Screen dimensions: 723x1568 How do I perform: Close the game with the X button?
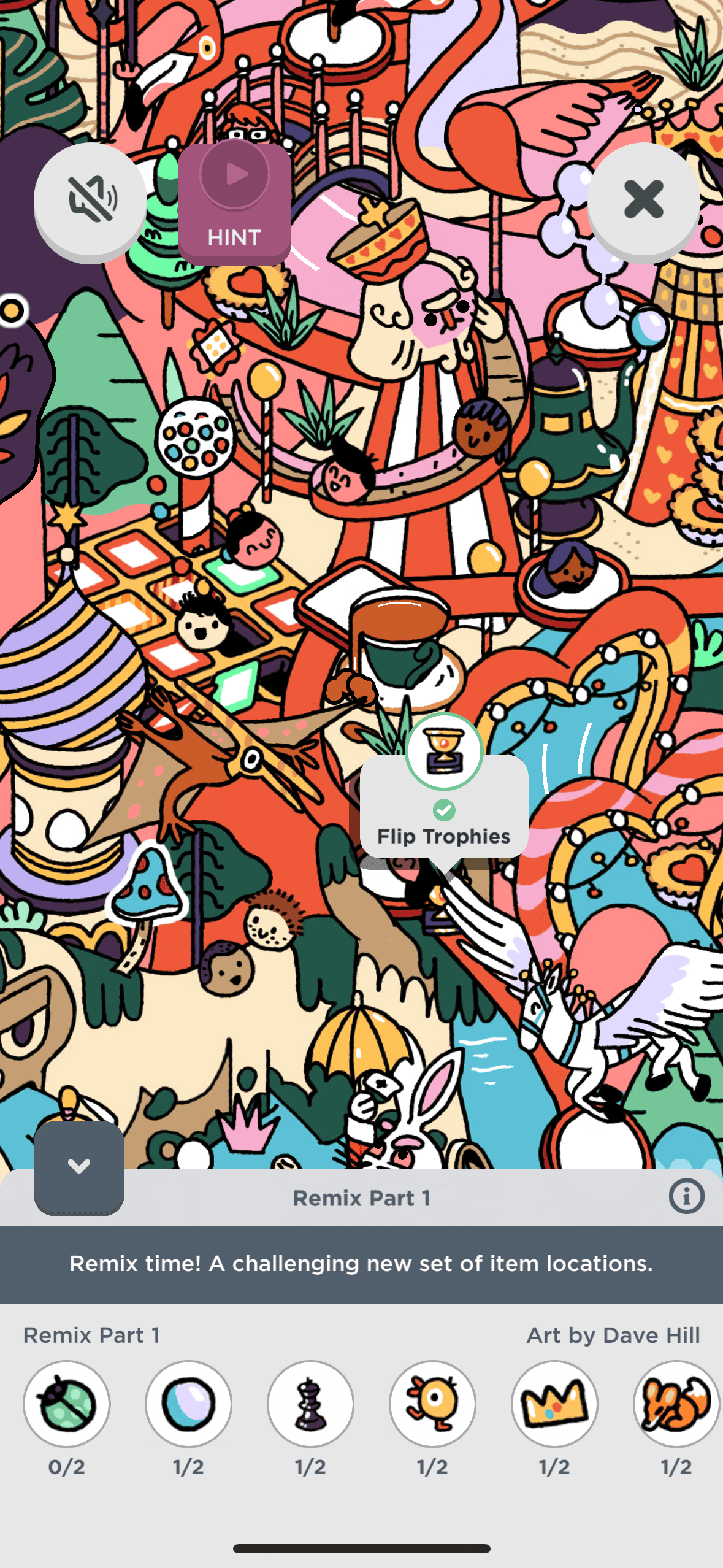(x=643, y=199)
